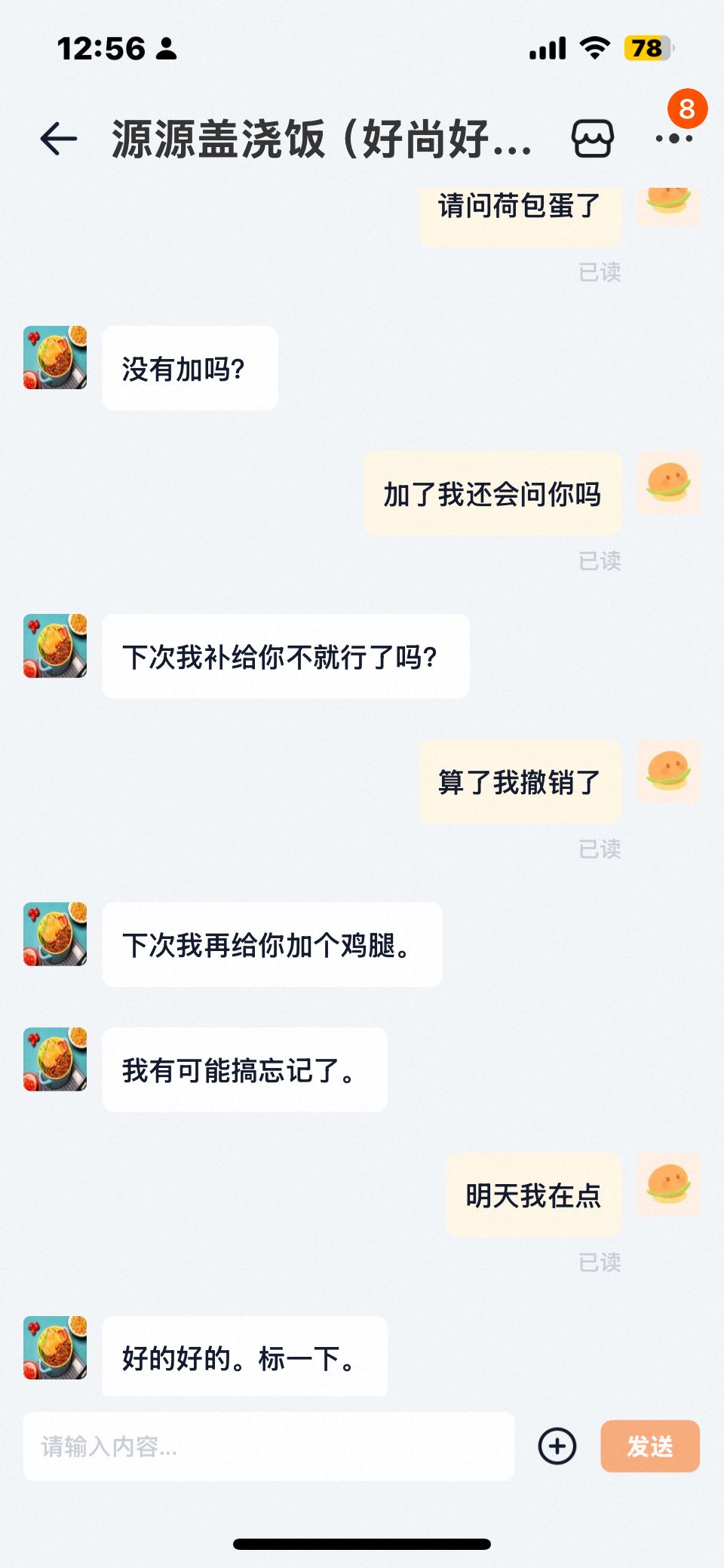Image resolution: width=724 pixels, height=1568 pixels.
Task: Tap your burger avatar beside 明天我在点
Action: [x=667, y=1184]
